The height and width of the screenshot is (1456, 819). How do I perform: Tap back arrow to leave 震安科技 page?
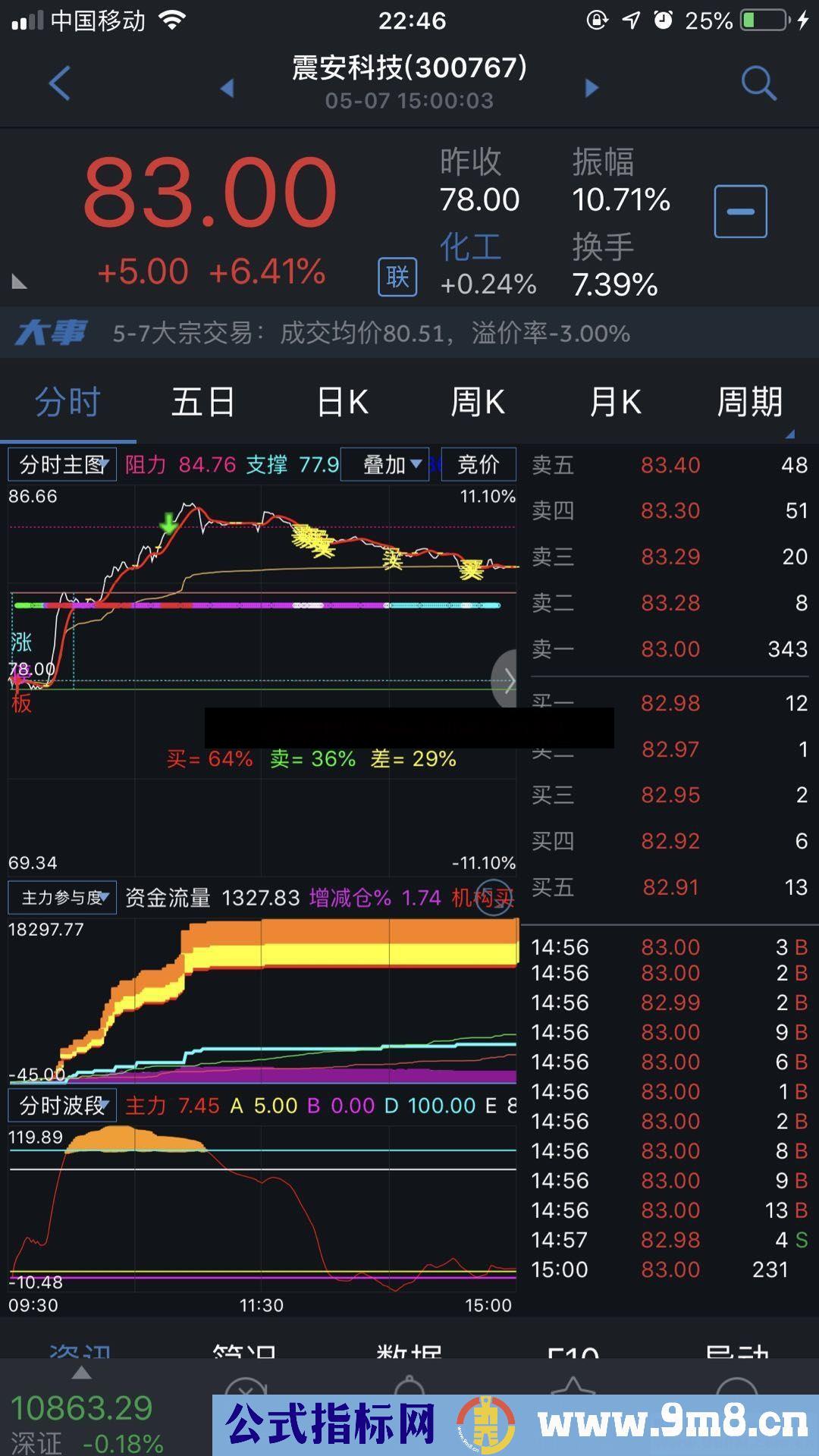pyautogui.click(x=59, y=83)
